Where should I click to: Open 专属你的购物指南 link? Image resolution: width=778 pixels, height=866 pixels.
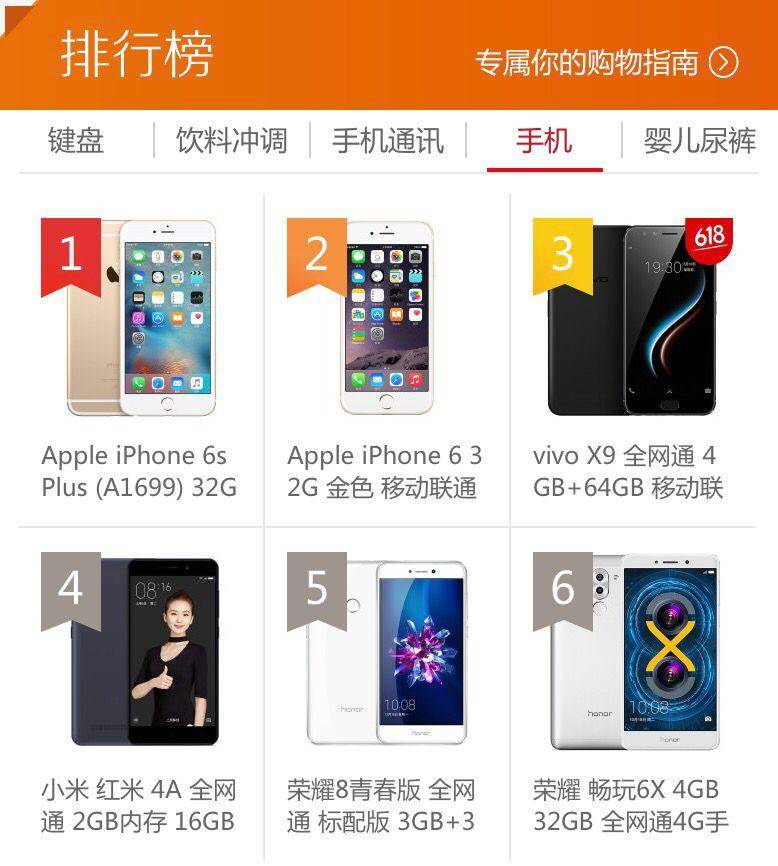click(x=606, y=63)
